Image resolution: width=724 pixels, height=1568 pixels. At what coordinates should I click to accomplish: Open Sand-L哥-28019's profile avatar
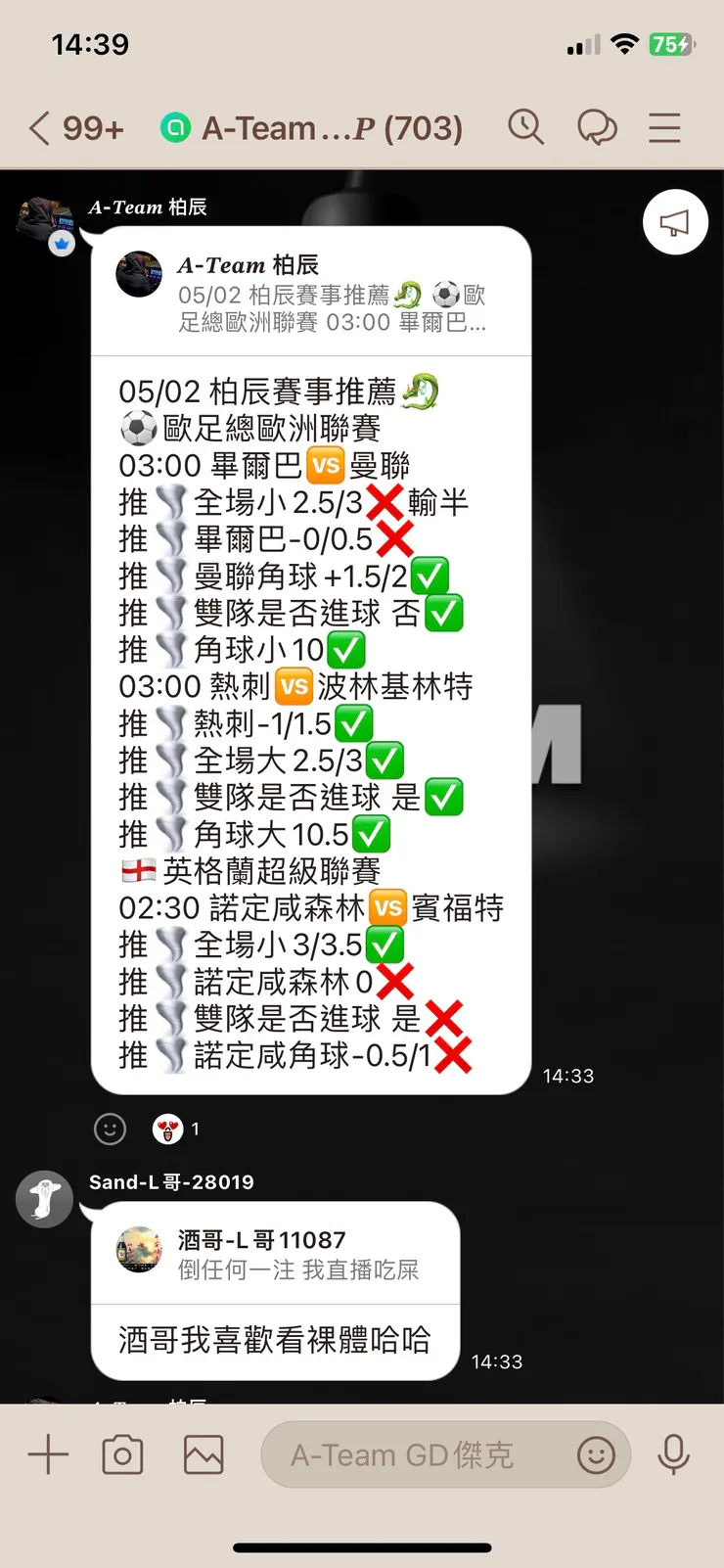pos(44,1199)
